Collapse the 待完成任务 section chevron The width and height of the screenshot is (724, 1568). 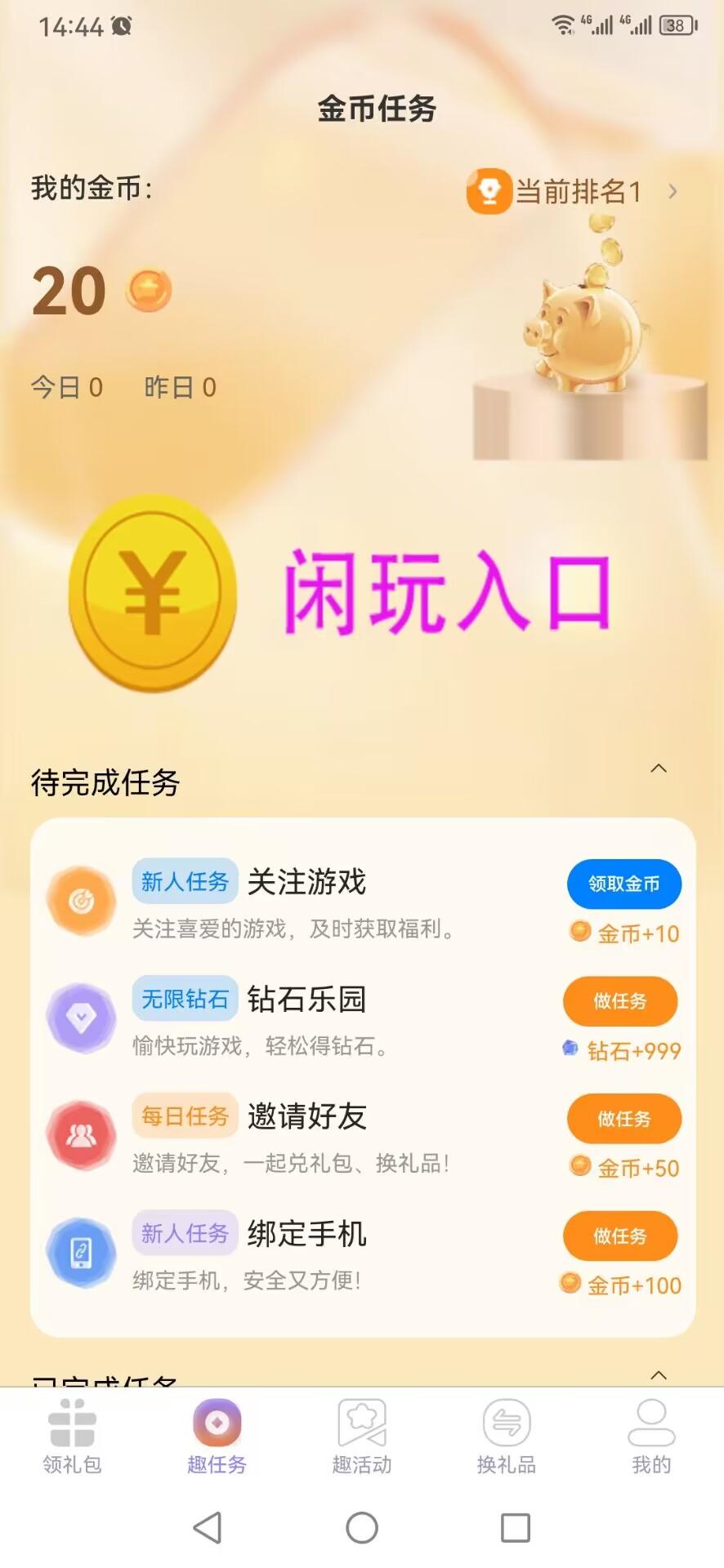tap(660, 768)
